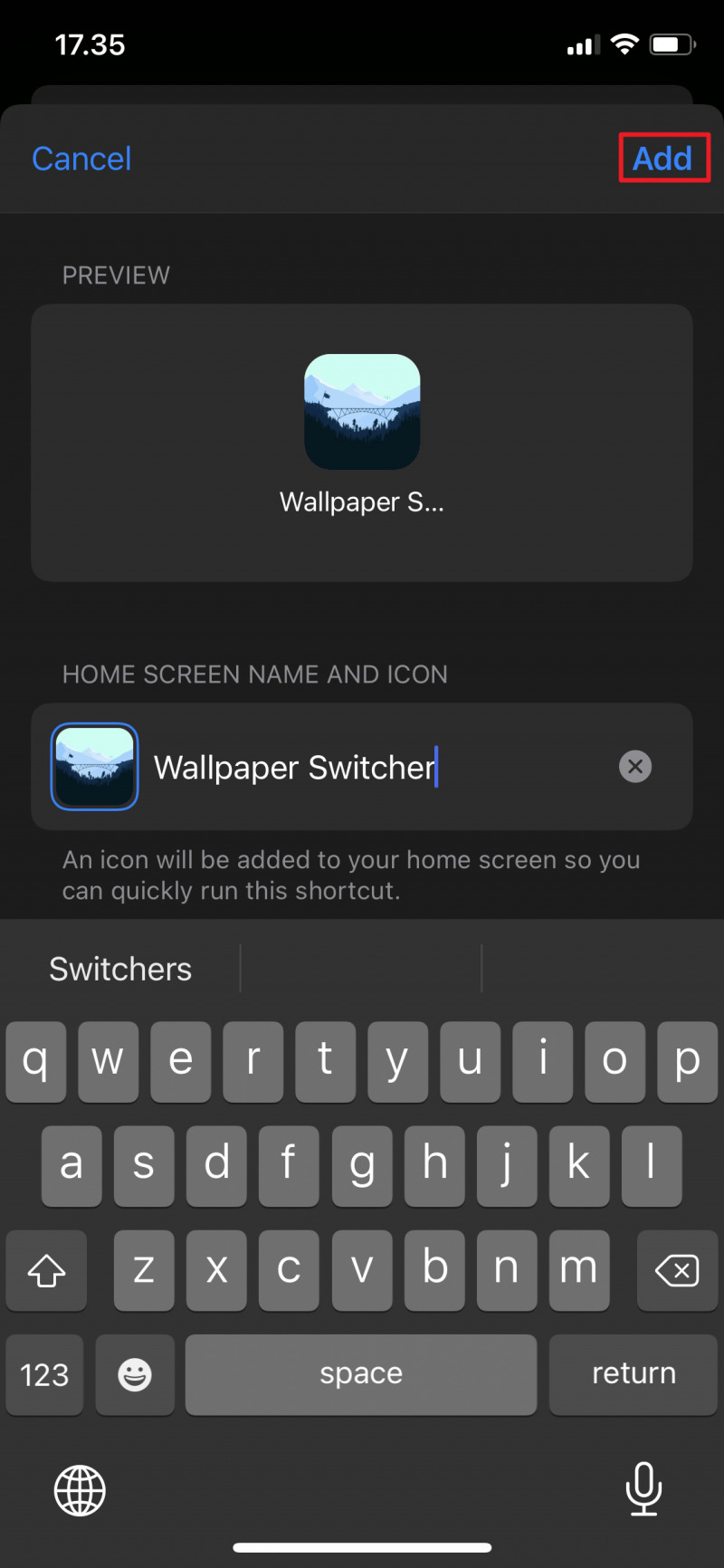724x1568 pixels.
Task: Open the emoji keyboard
Action: [135, 1374]
